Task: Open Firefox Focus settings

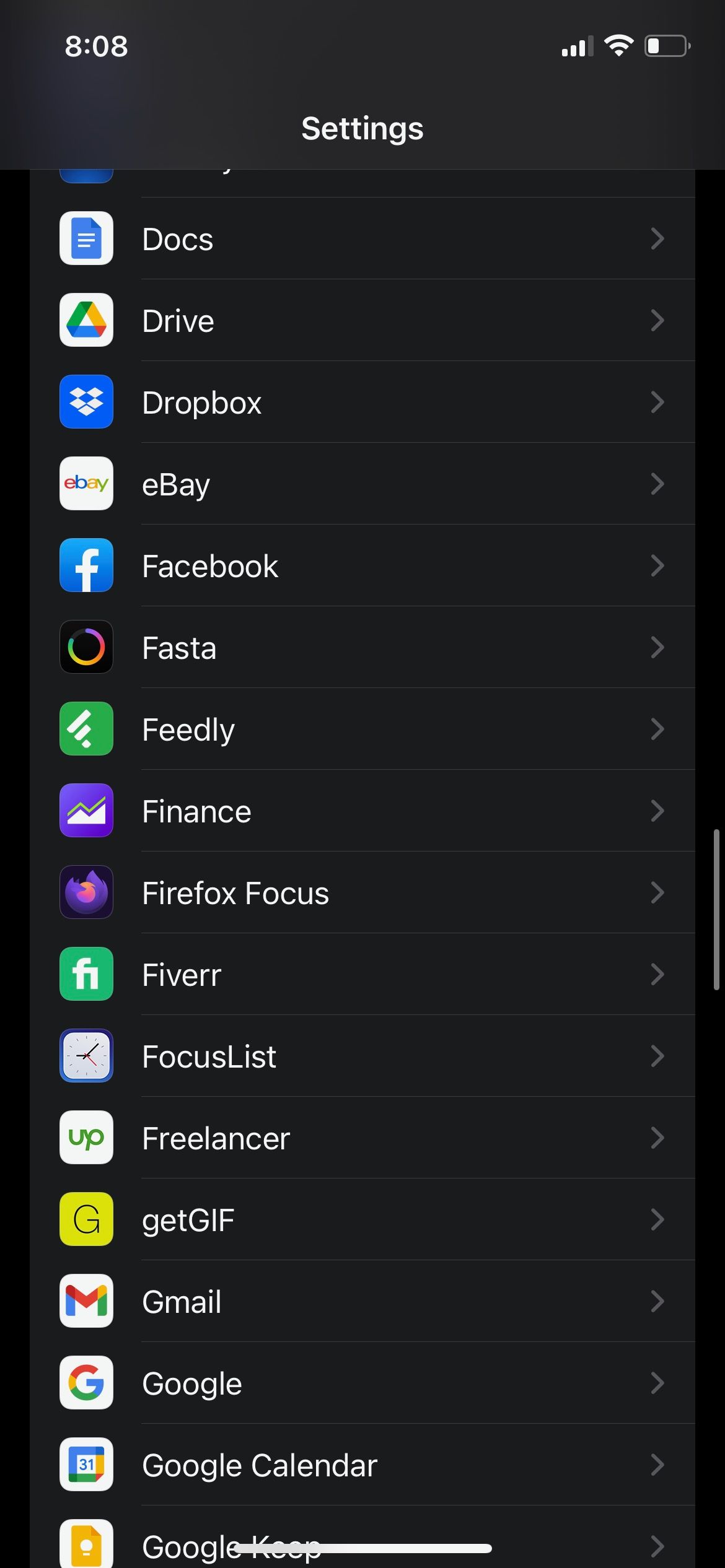Action: click(362, 893)
